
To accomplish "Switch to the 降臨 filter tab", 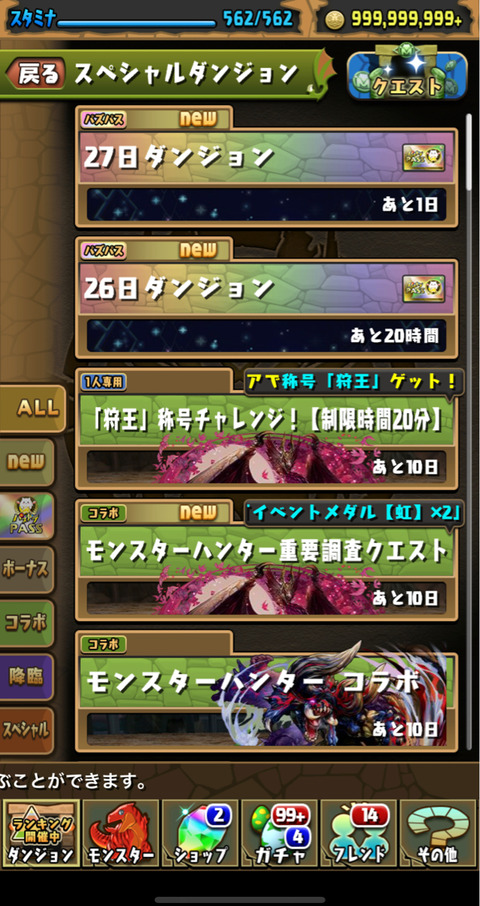I will pyautogui.click(x=27, y=677).
